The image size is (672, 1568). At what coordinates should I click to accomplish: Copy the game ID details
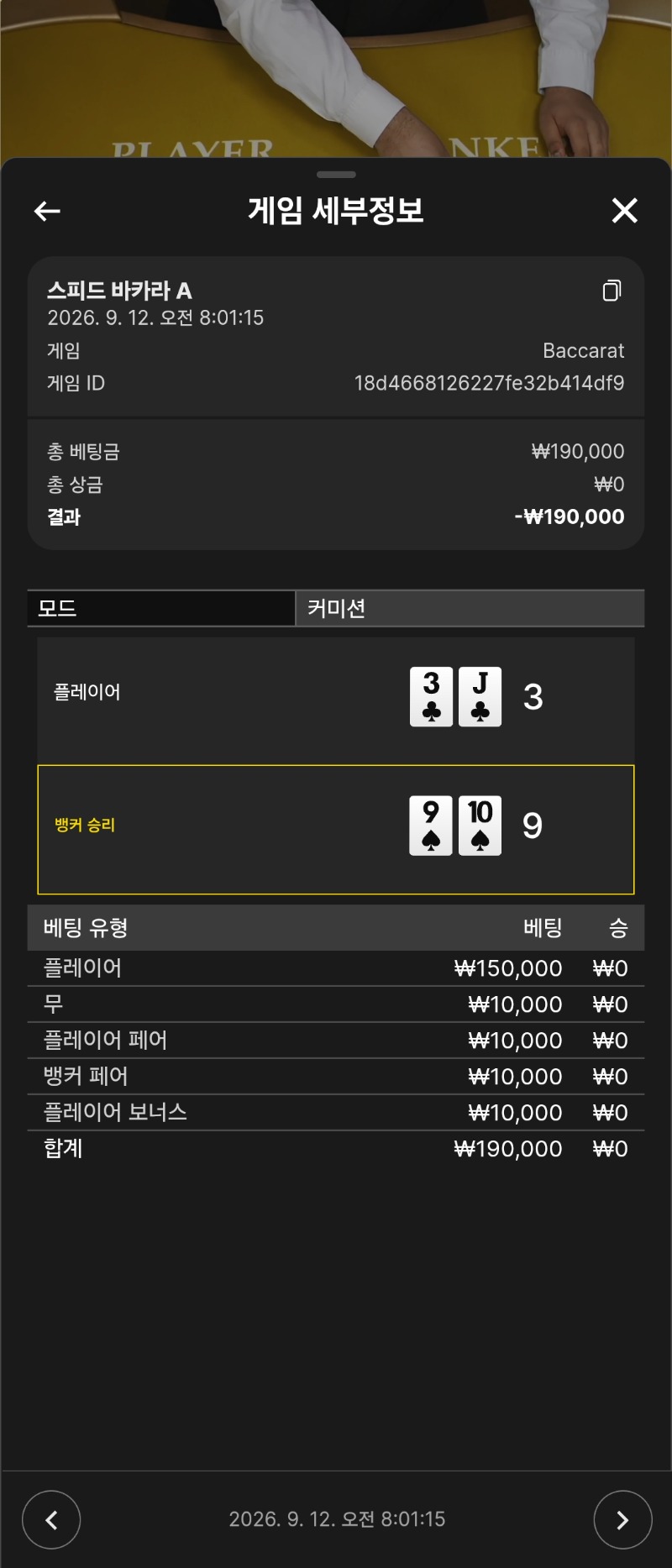tap(612, 291)
